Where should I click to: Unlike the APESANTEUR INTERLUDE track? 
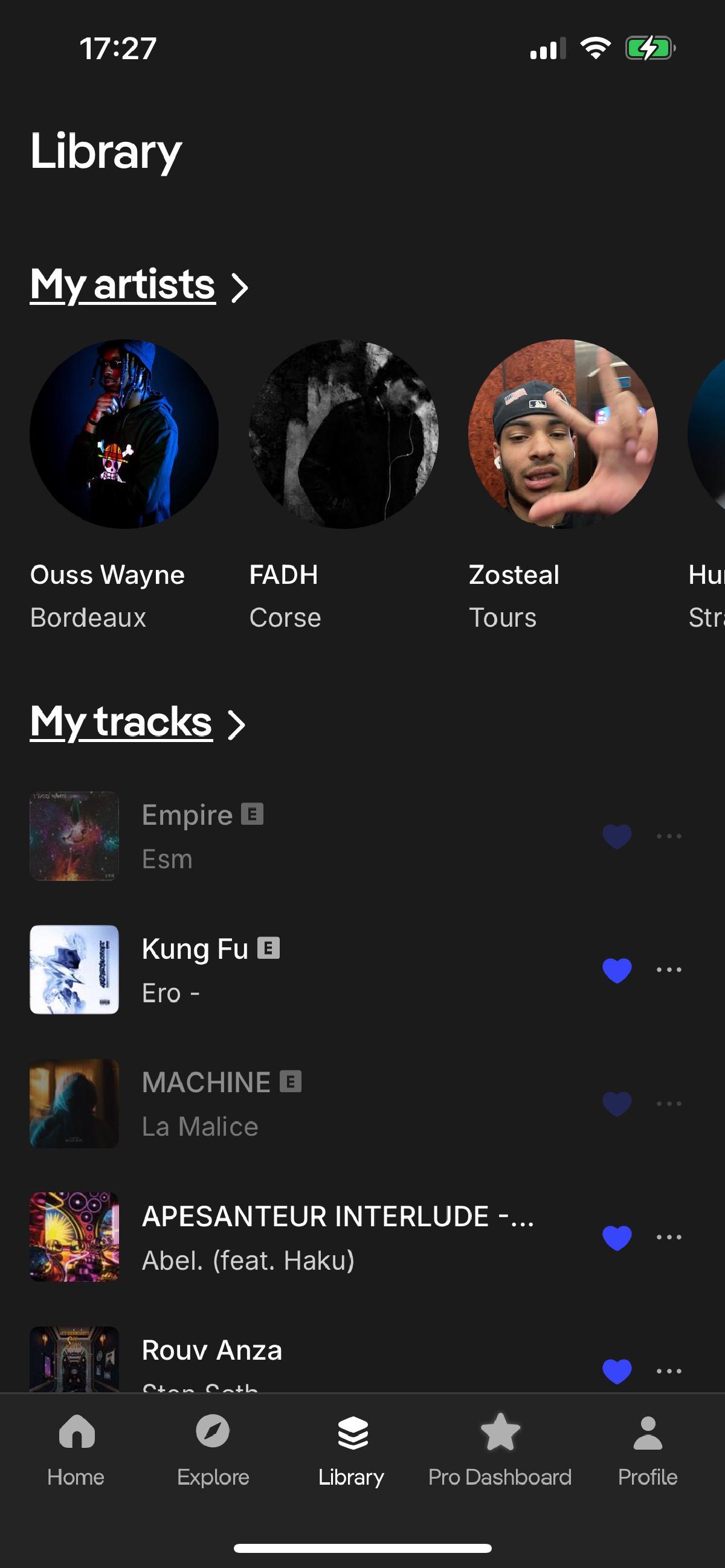[617, 1238]
